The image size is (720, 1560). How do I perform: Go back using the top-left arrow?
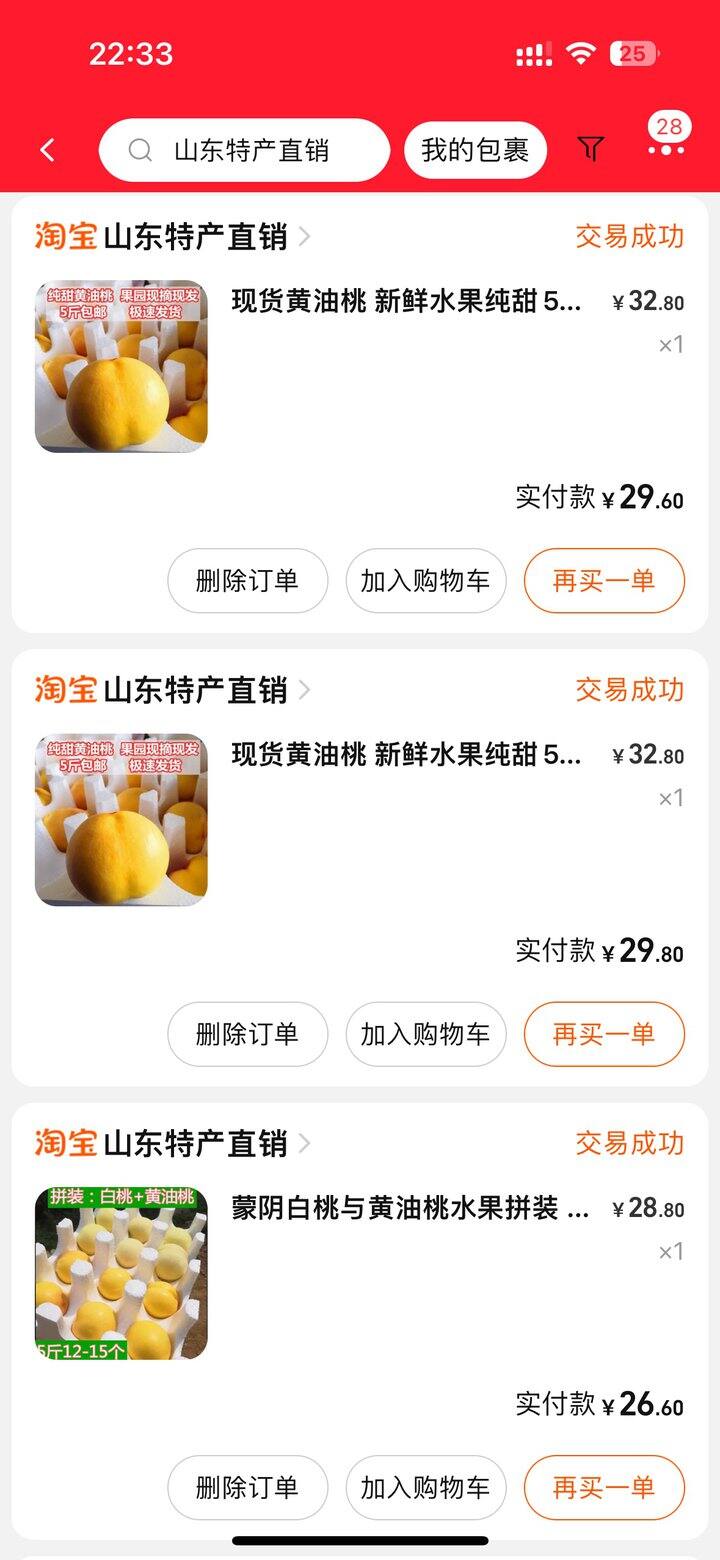point(47,150)
